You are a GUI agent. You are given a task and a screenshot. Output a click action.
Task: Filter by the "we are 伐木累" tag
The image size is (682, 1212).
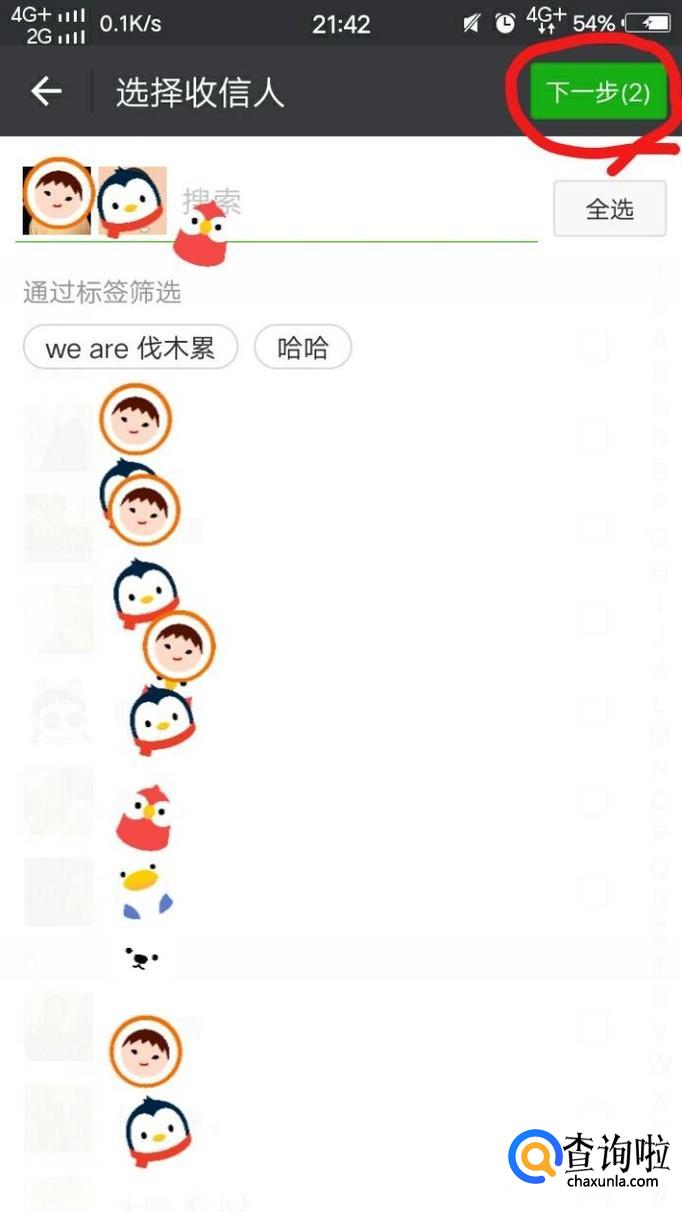point(130,348)
